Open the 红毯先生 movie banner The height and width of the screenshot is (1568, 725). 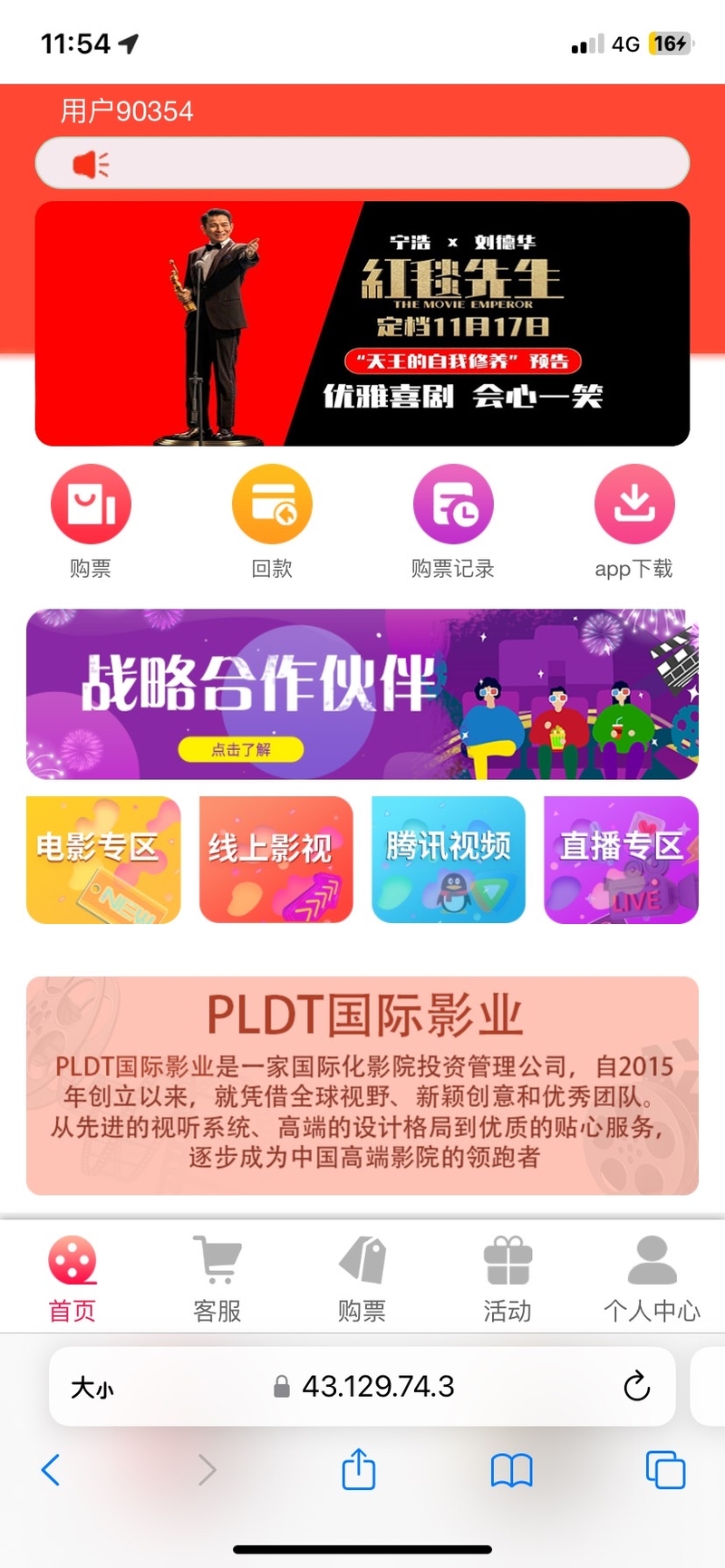click(x=362, y=323)
